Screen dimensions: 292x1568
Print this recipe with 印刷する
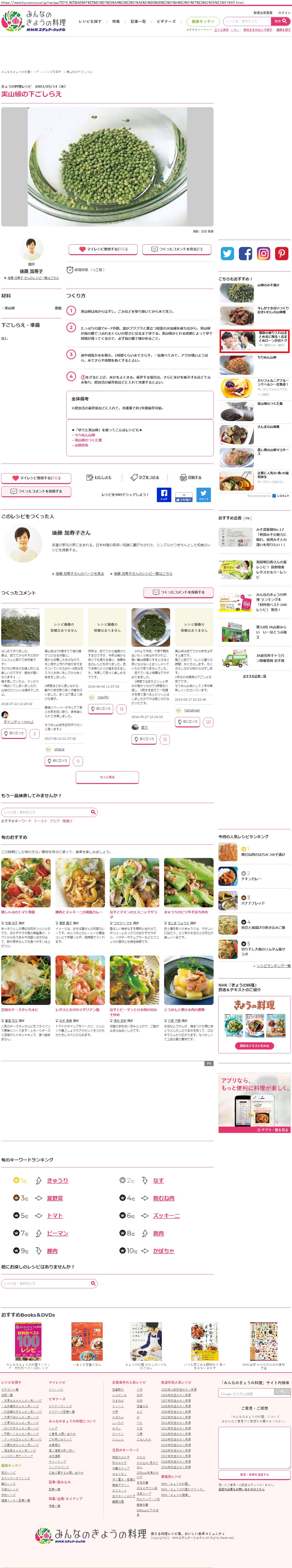click(x=191, y=477)
